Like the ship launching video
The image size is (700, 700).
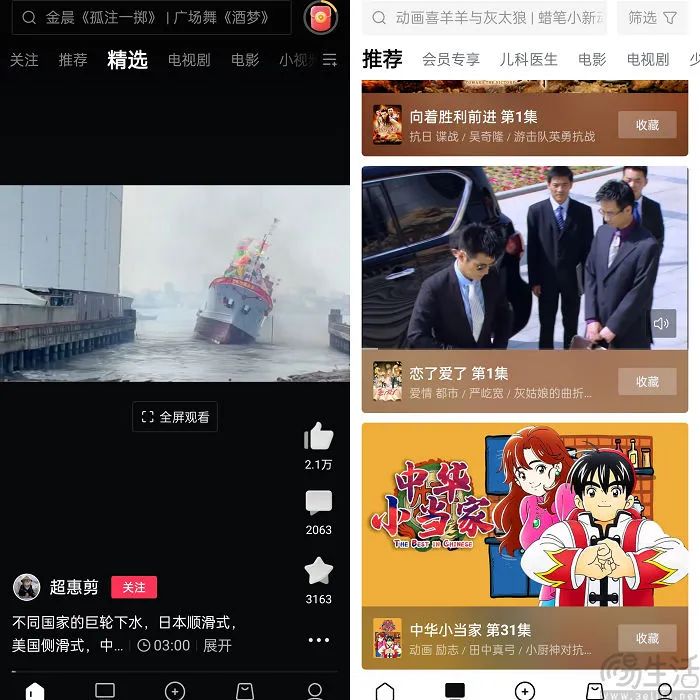point(318,436)
